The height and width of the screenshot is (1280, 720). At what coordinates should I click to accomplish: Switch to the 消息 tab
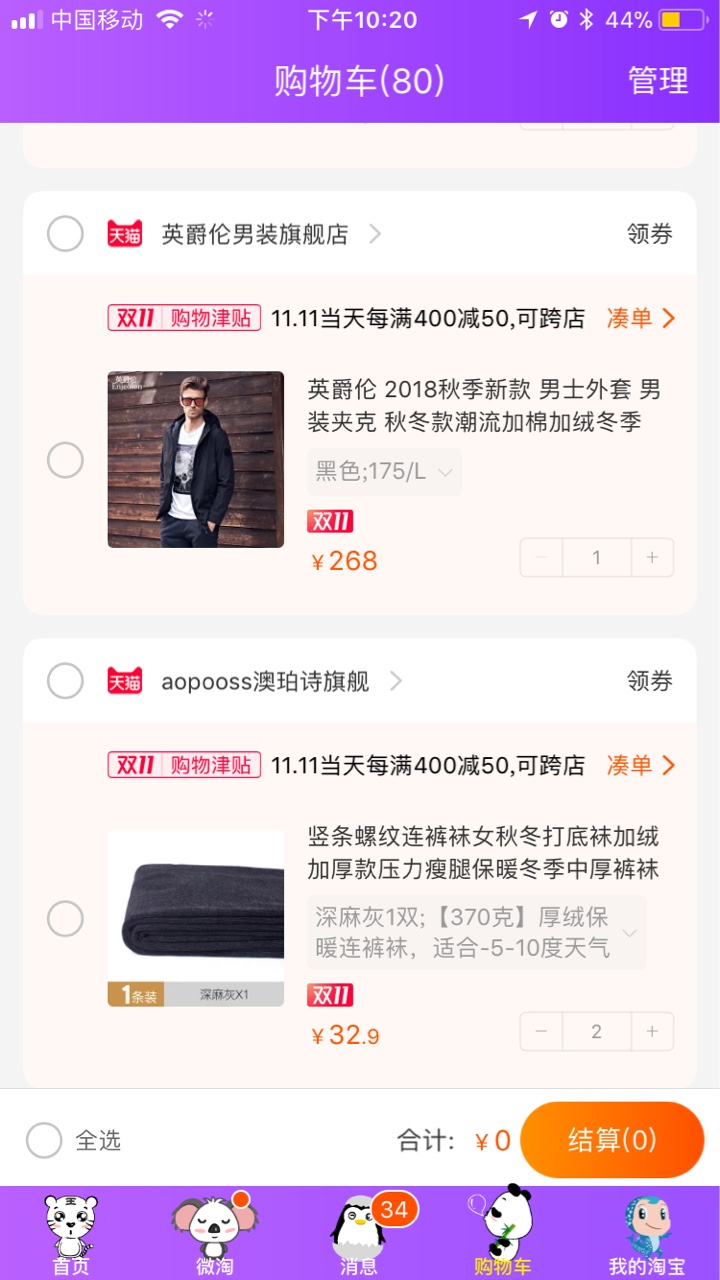359,1233
